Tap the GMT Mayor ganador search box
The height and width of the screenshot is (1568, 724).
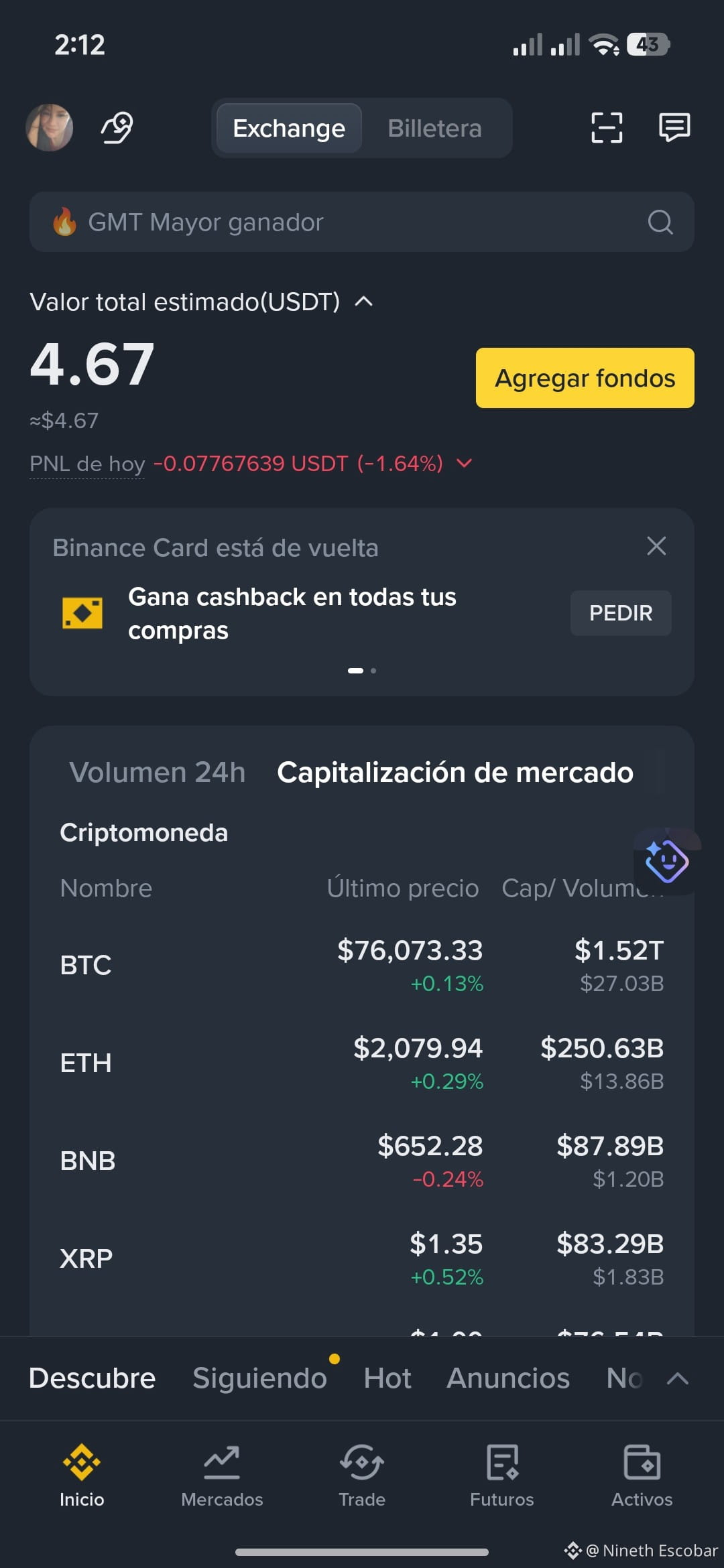[x=362, y=222]
